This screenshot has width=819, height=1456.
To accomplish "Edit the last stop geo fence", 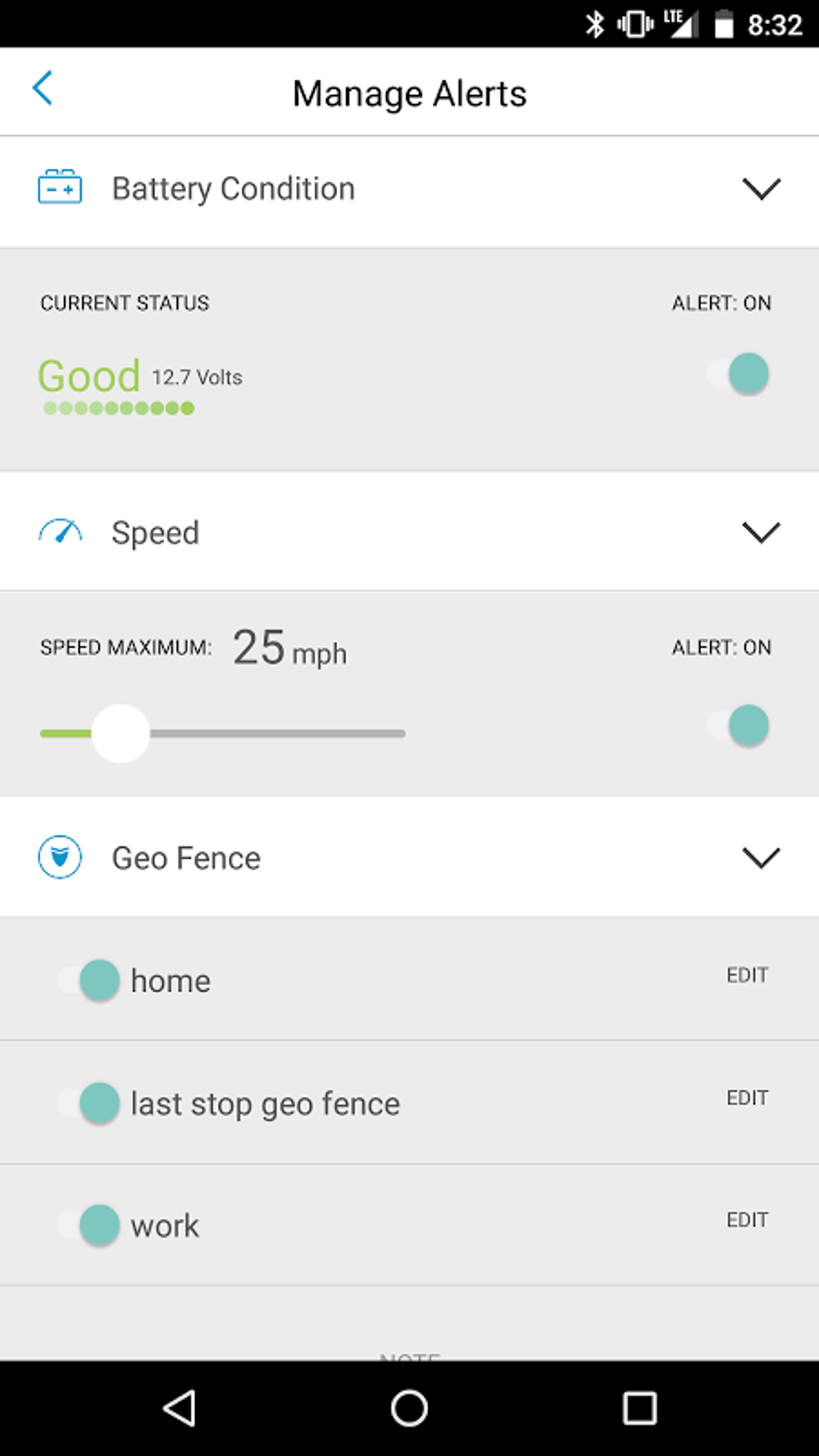I will tap(747, 1098).
